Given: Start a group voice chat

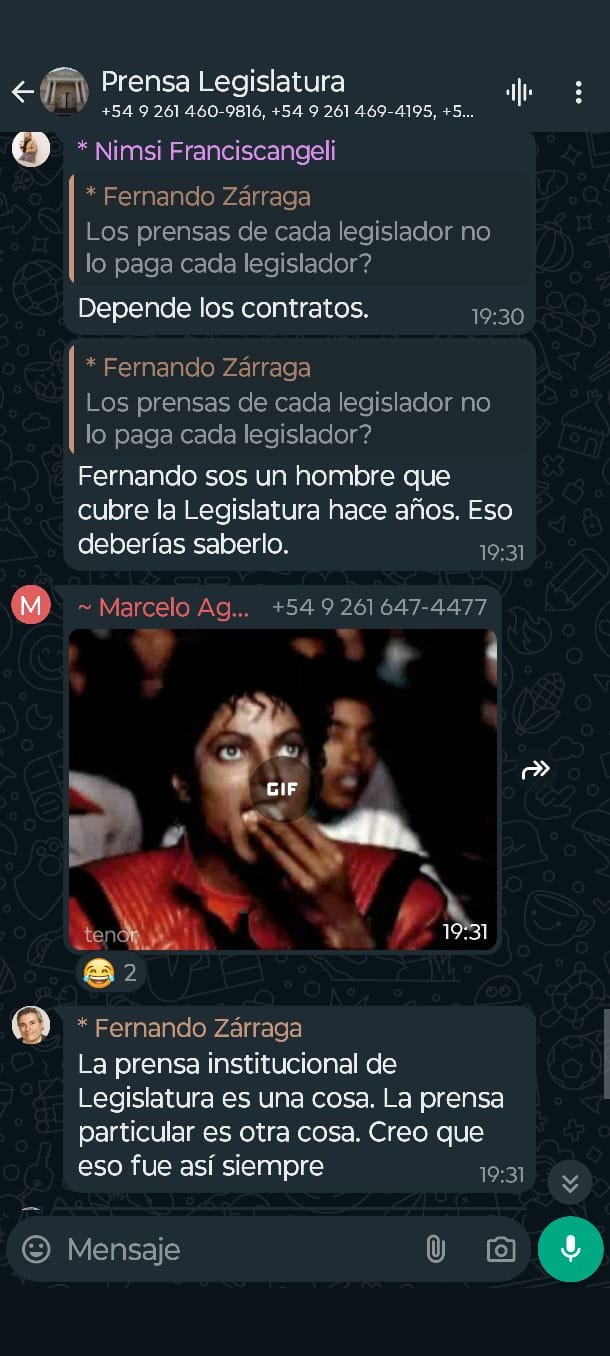Looking at the screenshot, I should click(519, 93).
